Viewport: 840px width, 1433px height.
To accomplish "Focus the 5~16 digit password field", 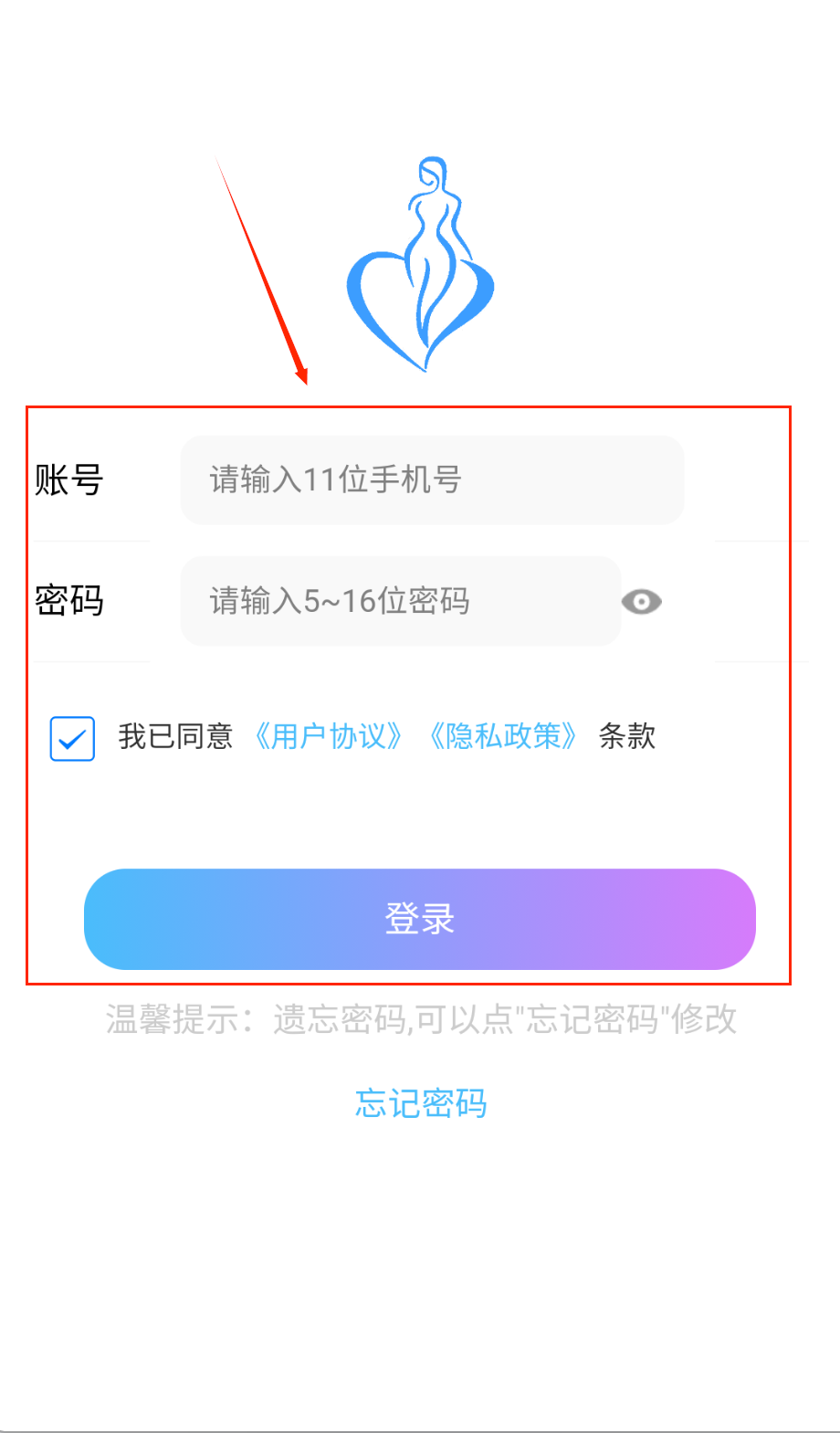I will pos(400,601).
